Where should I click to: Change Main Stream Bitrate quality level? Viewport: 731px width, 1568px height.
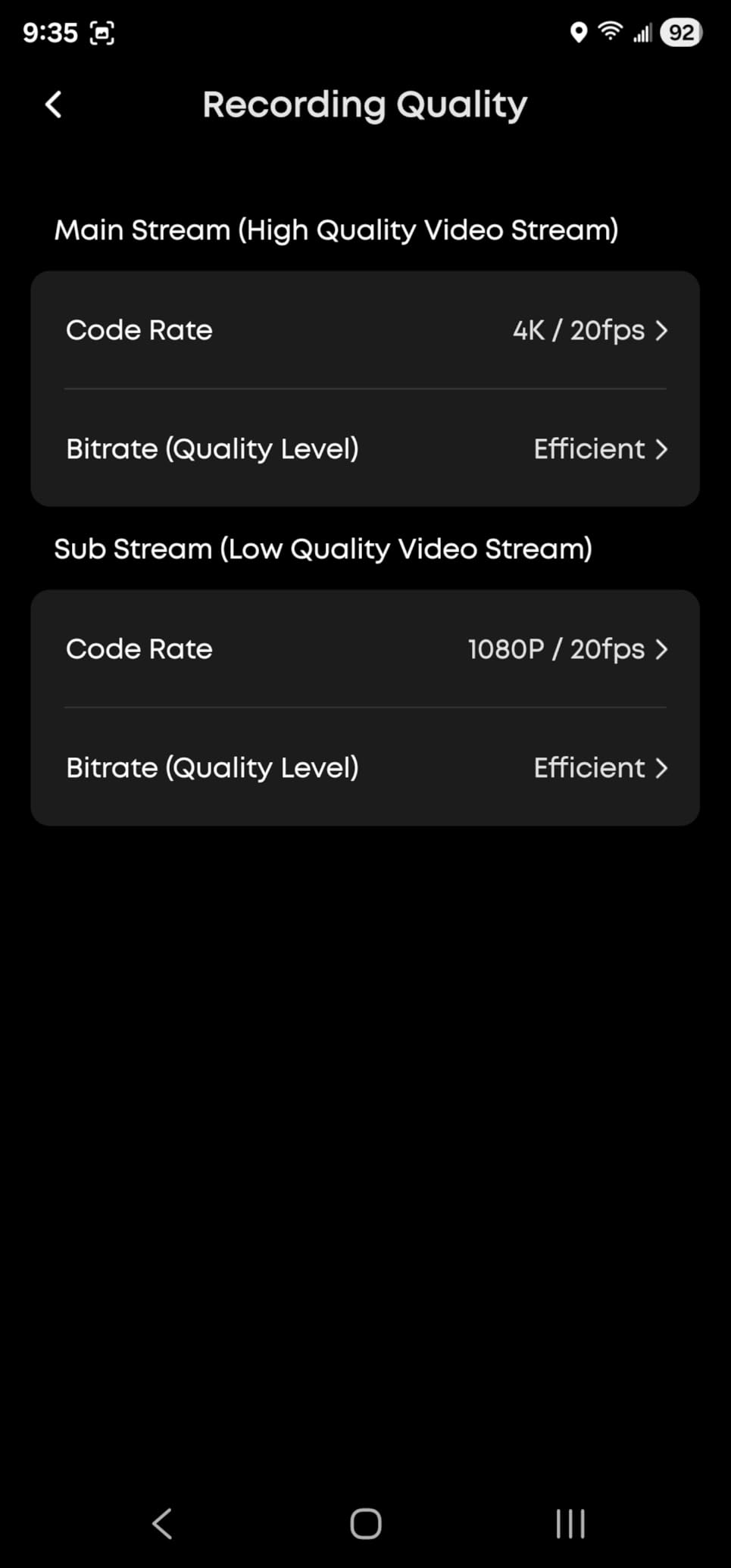(x=364, y=448)
